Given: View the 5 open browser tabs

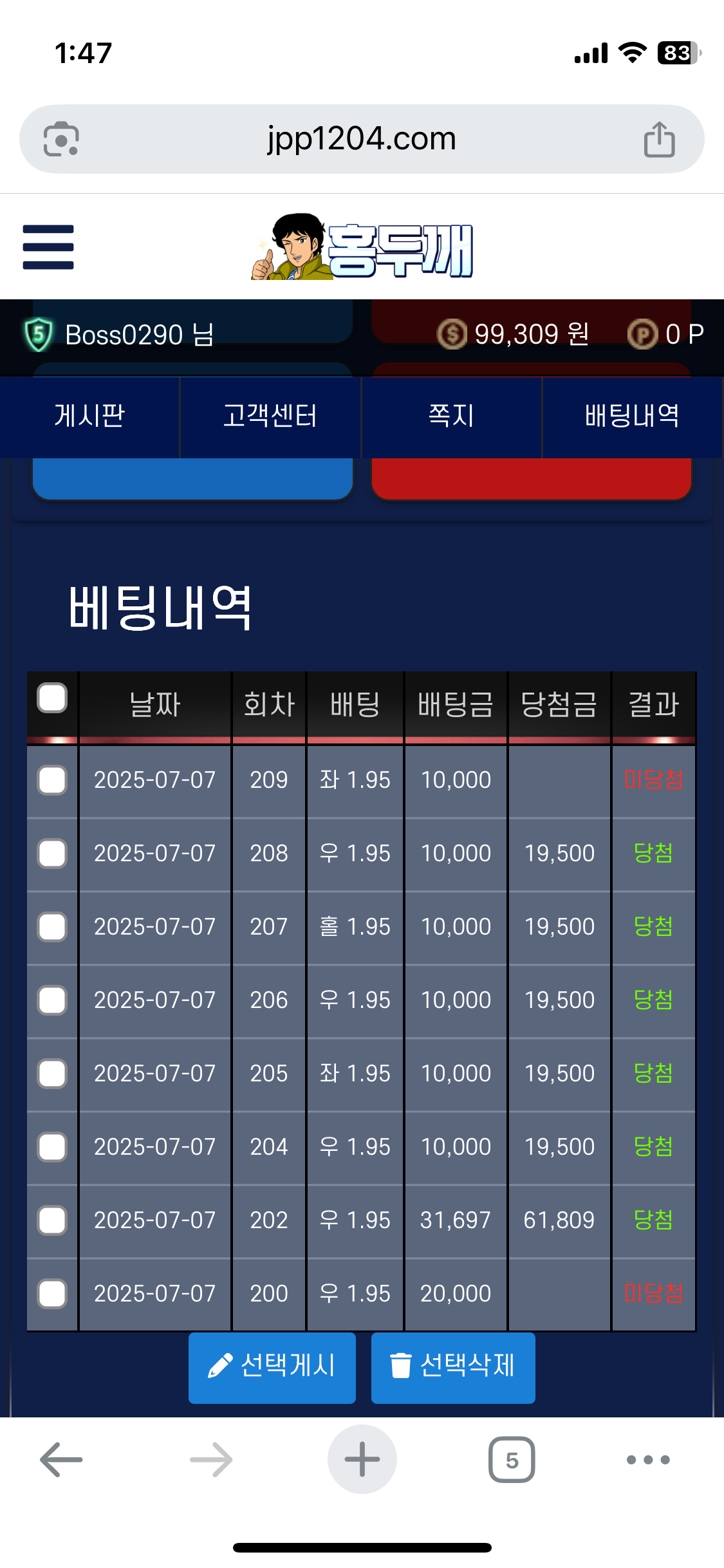Looking at the screenshot, I should 512,1460.
